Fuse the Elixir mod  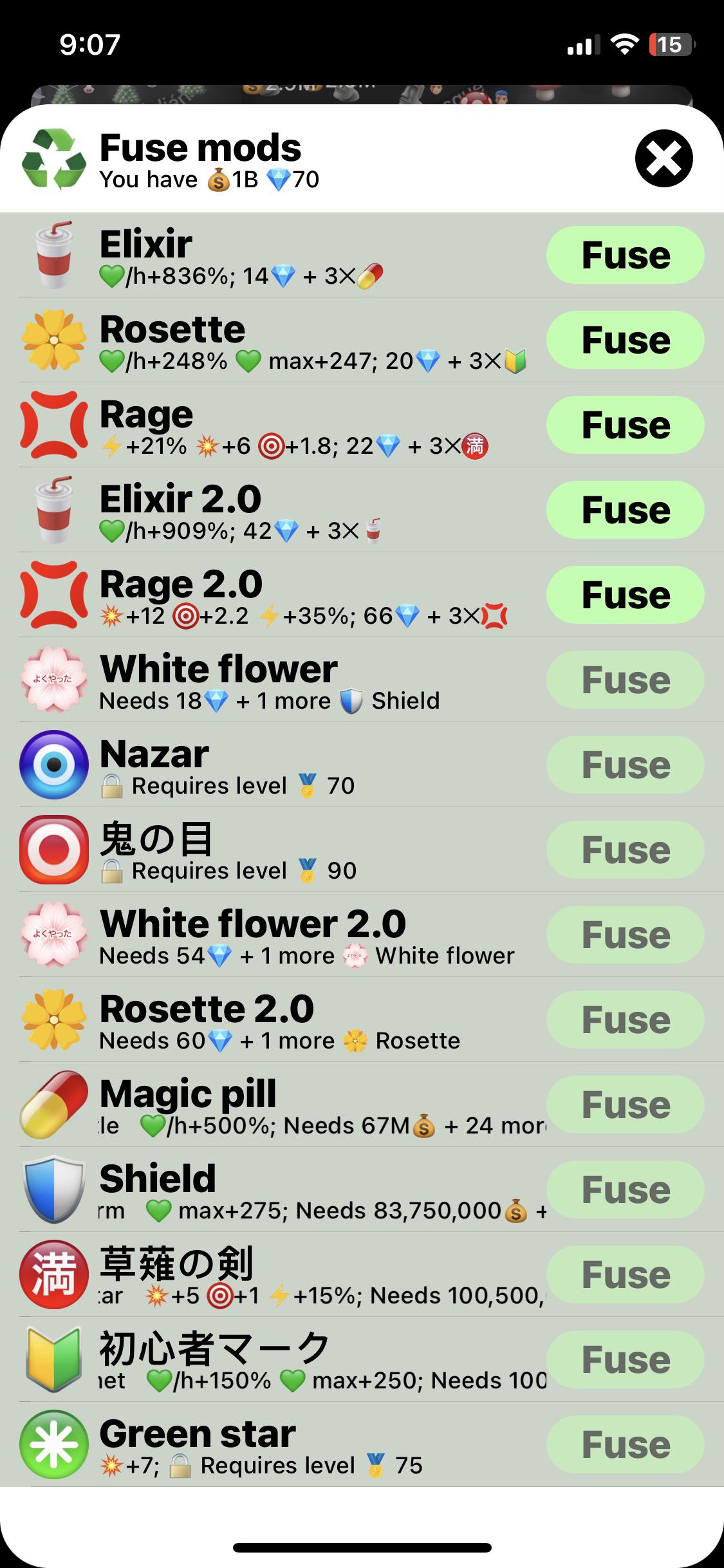[x=625, y=255]
